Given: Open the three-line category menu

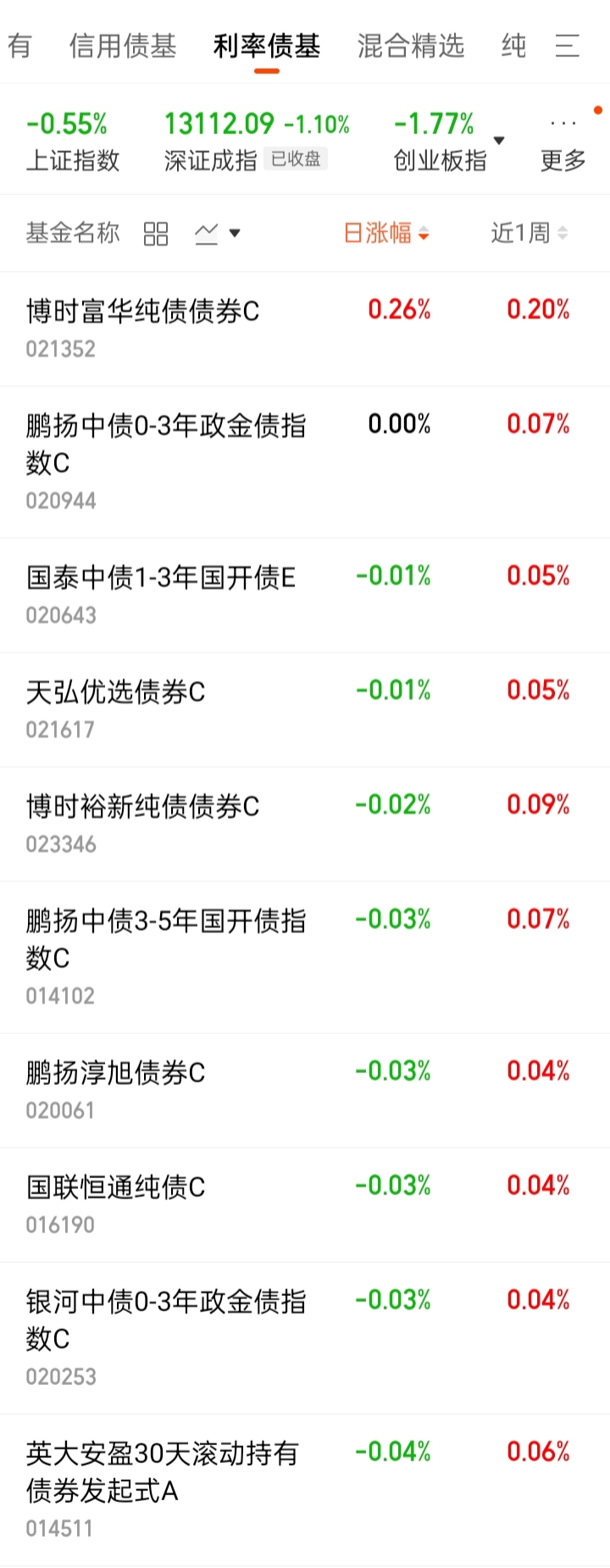Looking at the screenshot, I should pos(567,46).
